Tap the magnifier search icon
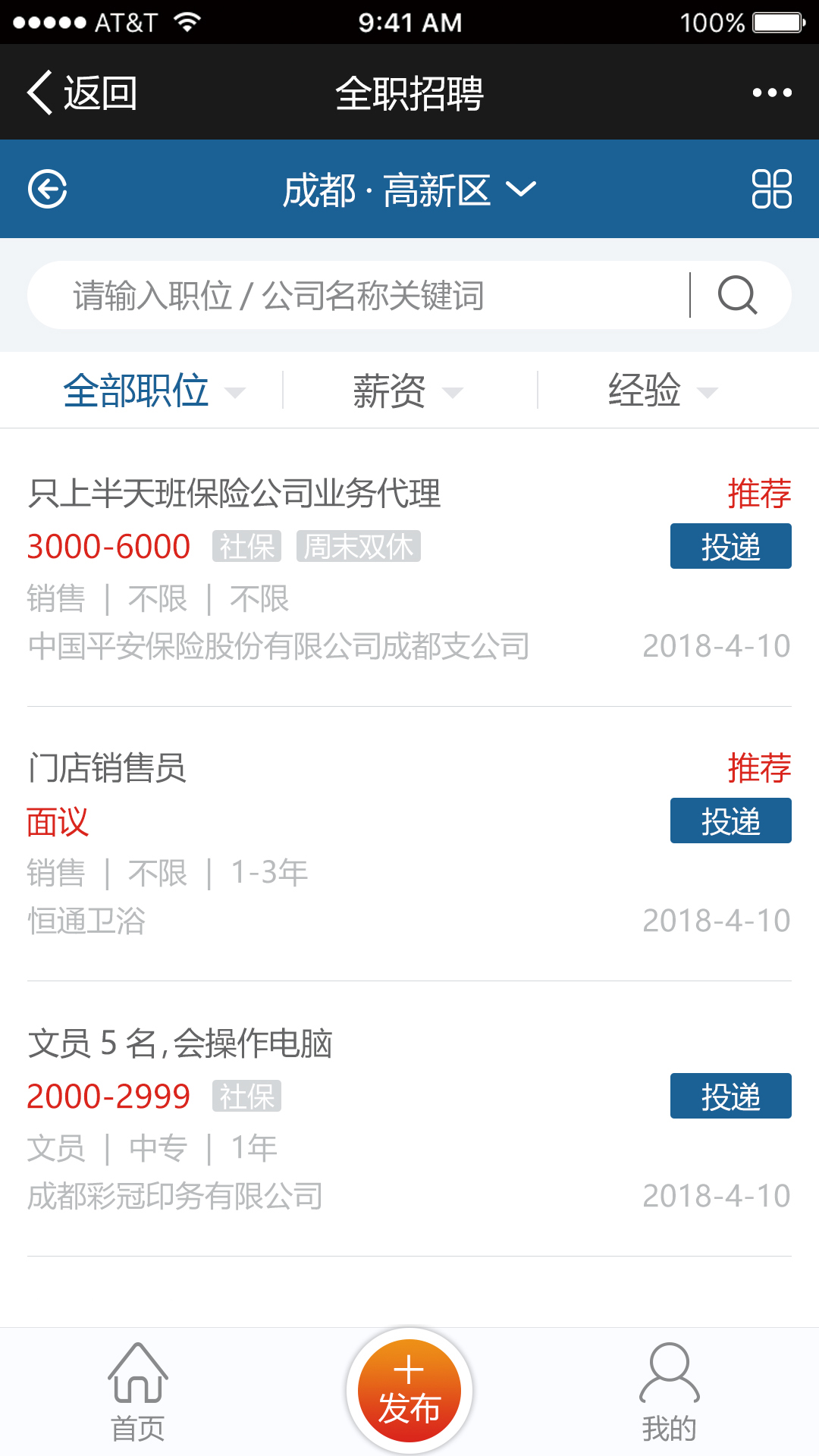Screen dimensions: 819x1456 (737, 295)
